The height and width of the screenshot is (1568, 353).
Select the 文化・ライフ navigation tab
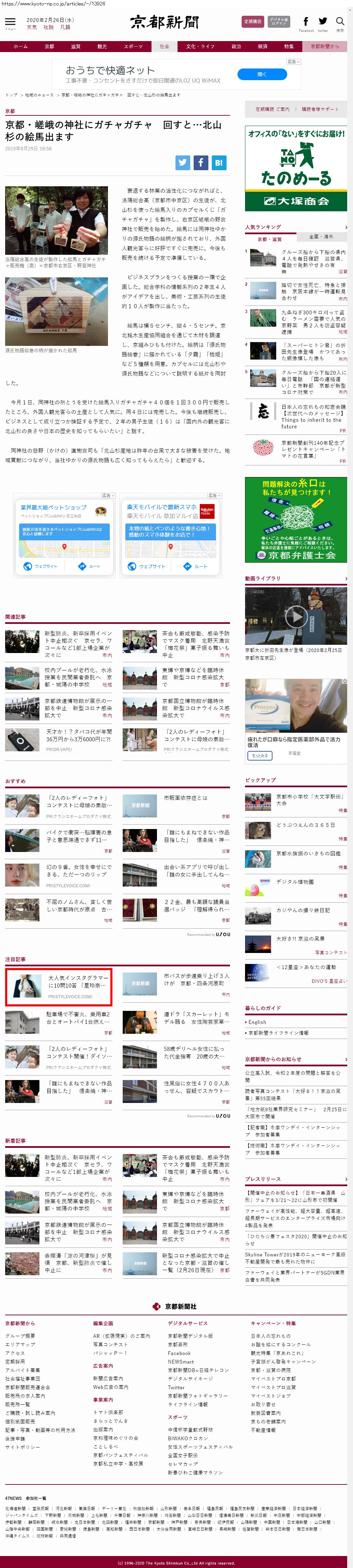(200, 46)
